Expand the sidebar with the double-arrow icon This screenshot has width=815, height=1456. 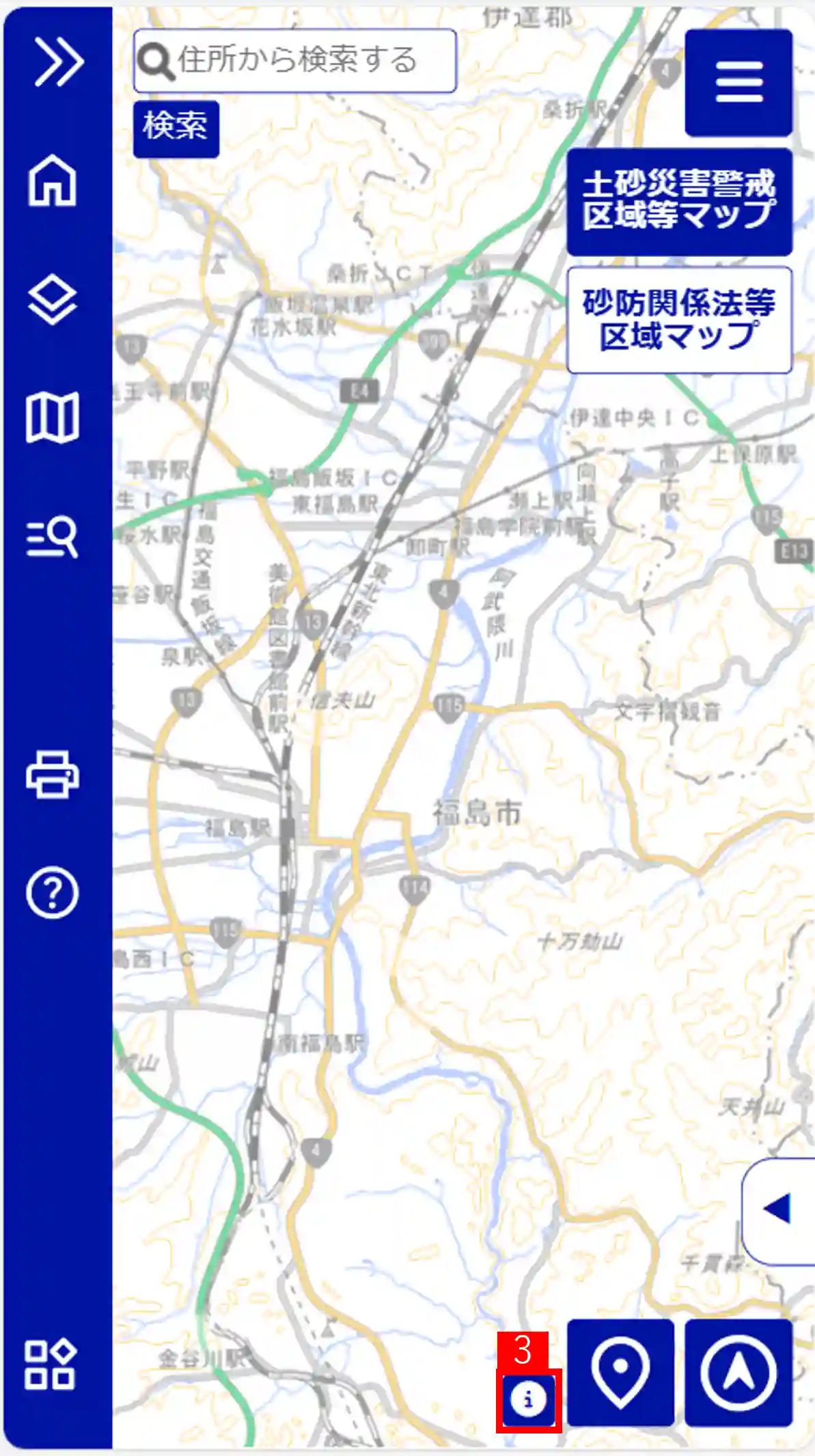click(58, 61)
